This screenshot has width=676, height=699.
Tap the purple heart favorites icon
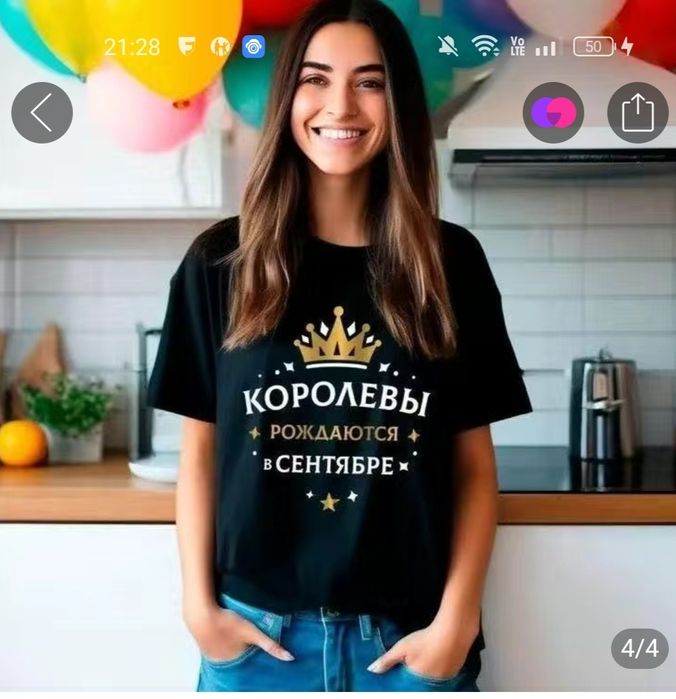coord(553,113)
